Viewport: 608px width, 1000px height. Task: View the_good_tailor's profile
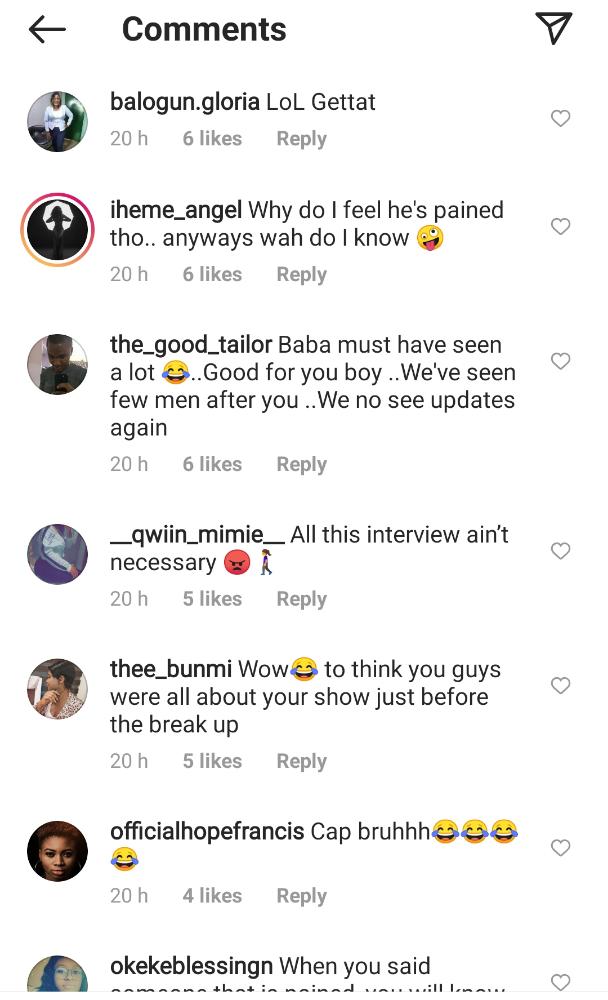click(190, 345)
